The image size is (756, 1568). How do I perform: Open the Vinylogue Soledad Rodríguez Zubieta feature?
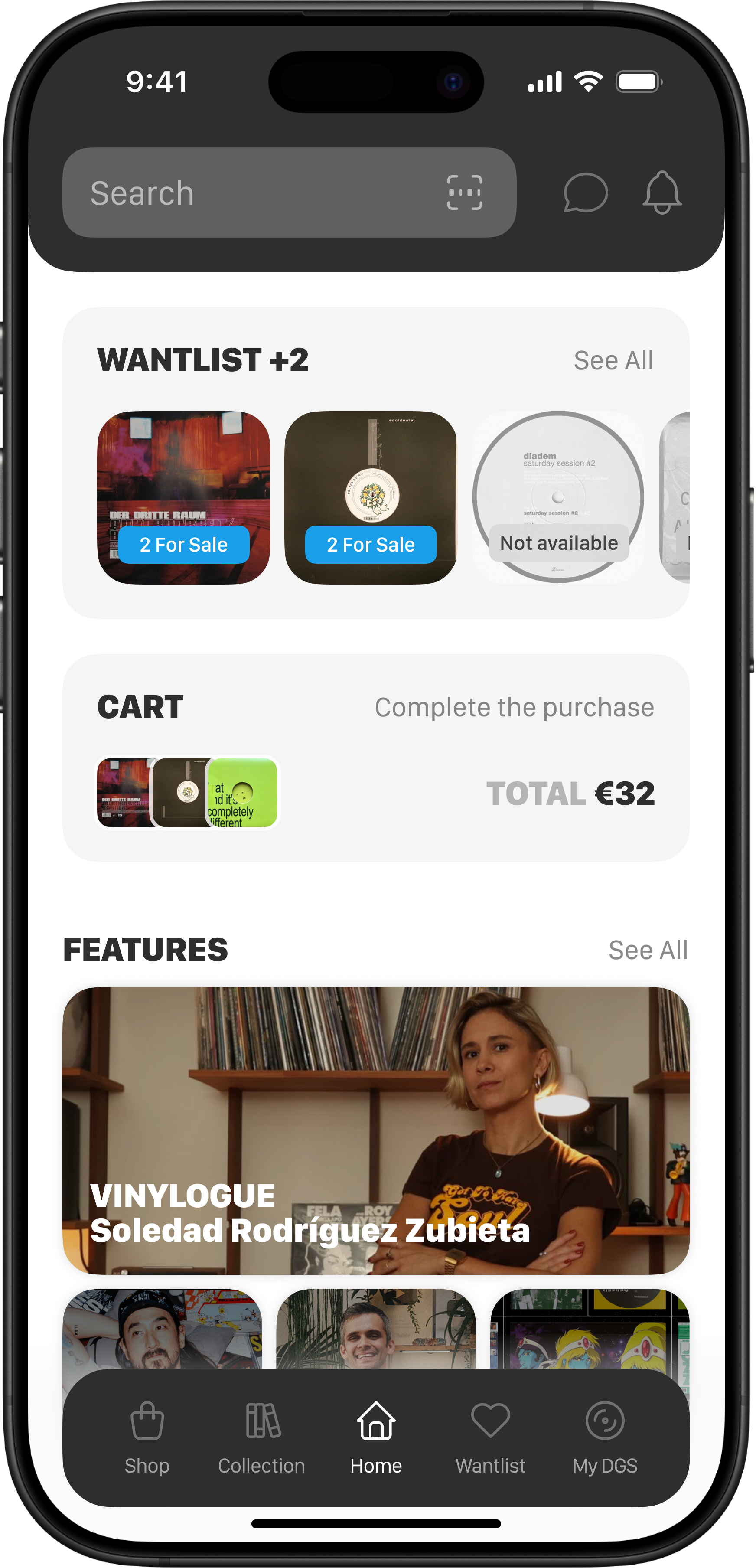click(376, 1130)
